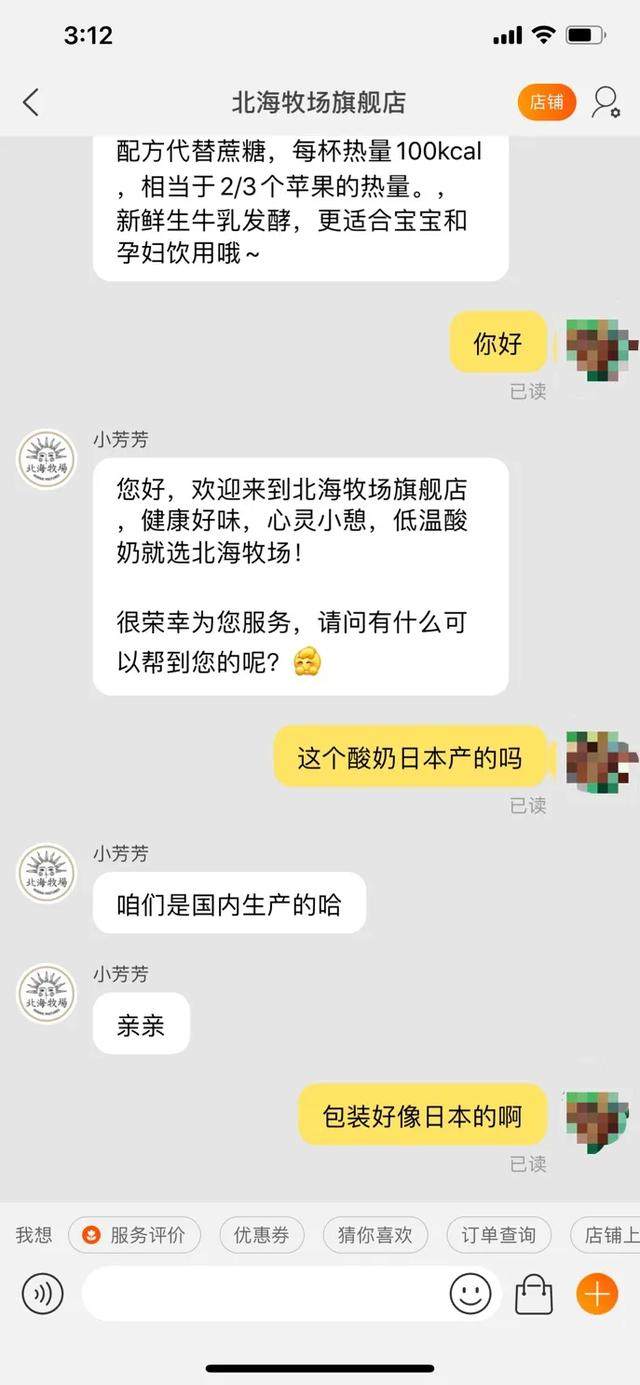Focus the message text field
640x1385 pixels.
coord(260,1294)
